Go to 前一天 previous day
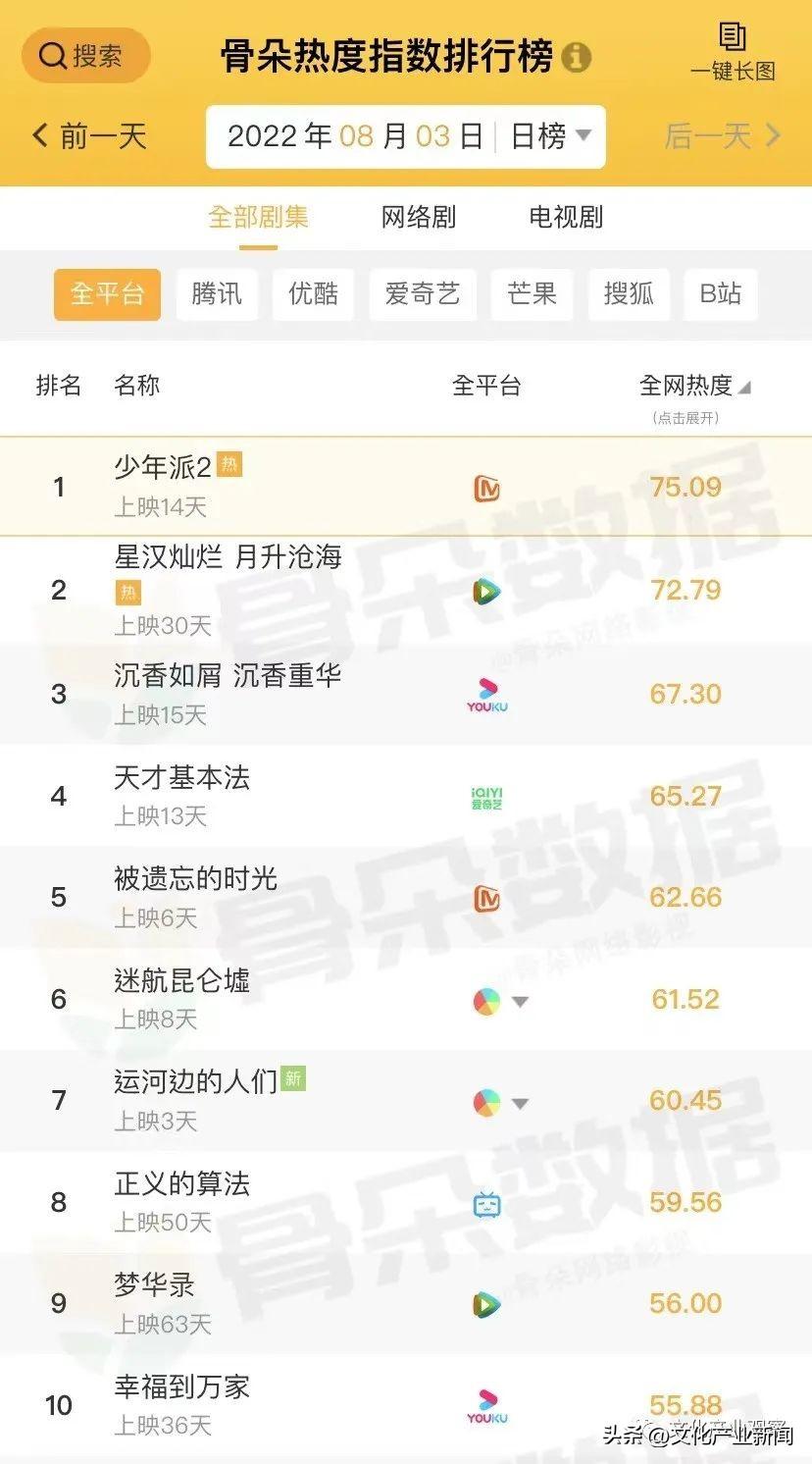This screenshot has height=1464, width=812. click(x=89, y=135)
